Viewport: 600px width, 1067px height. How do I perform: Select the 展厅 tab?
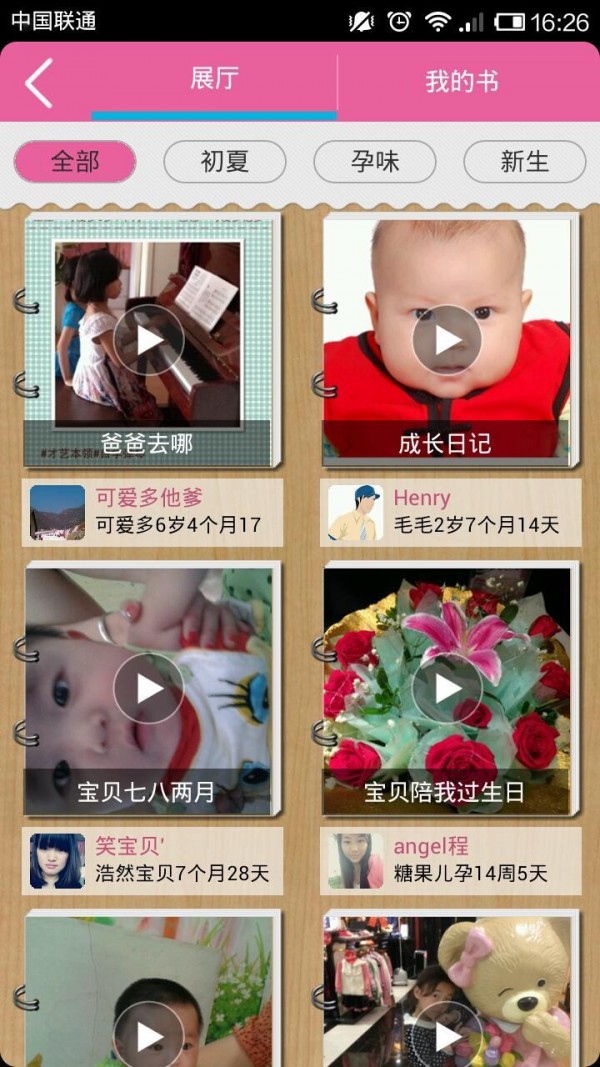214,80
